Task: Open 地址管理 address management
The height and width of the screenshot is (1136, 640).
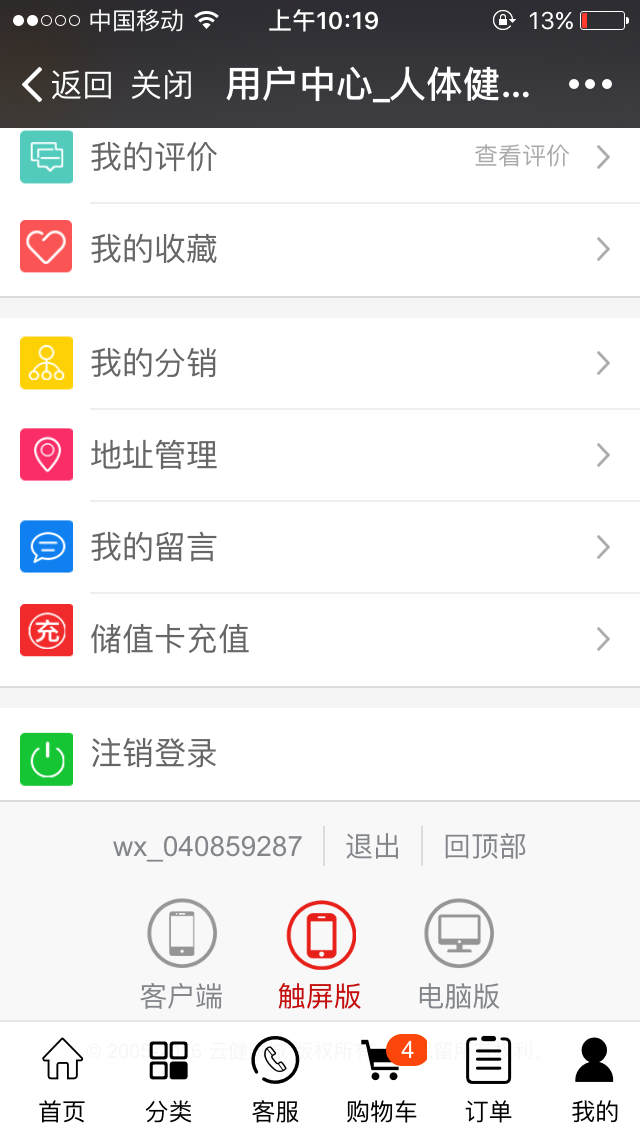Action: [x=320, y=455]
